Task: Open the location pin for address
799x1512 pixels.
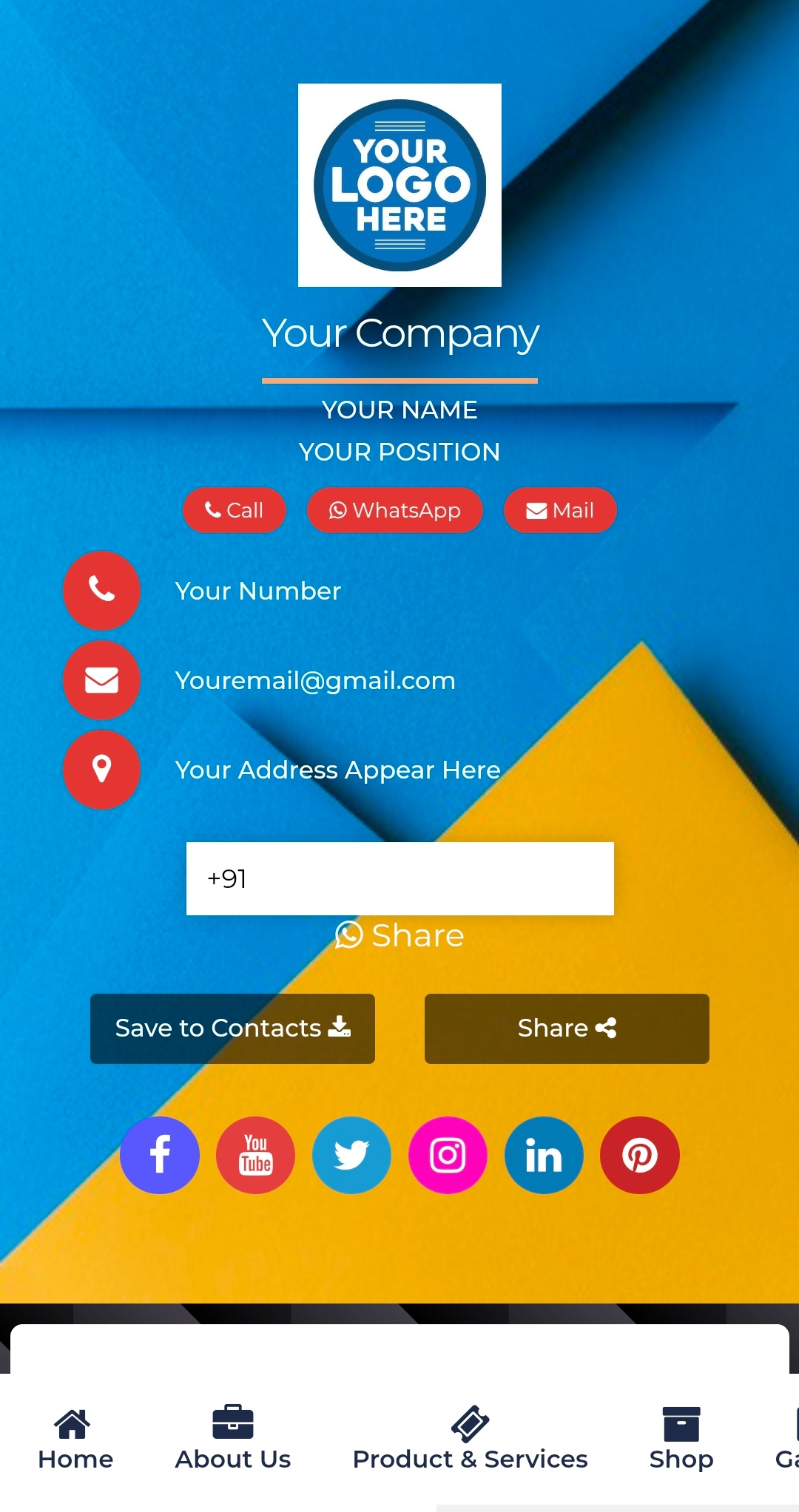Action: click(x=101, y=769)
